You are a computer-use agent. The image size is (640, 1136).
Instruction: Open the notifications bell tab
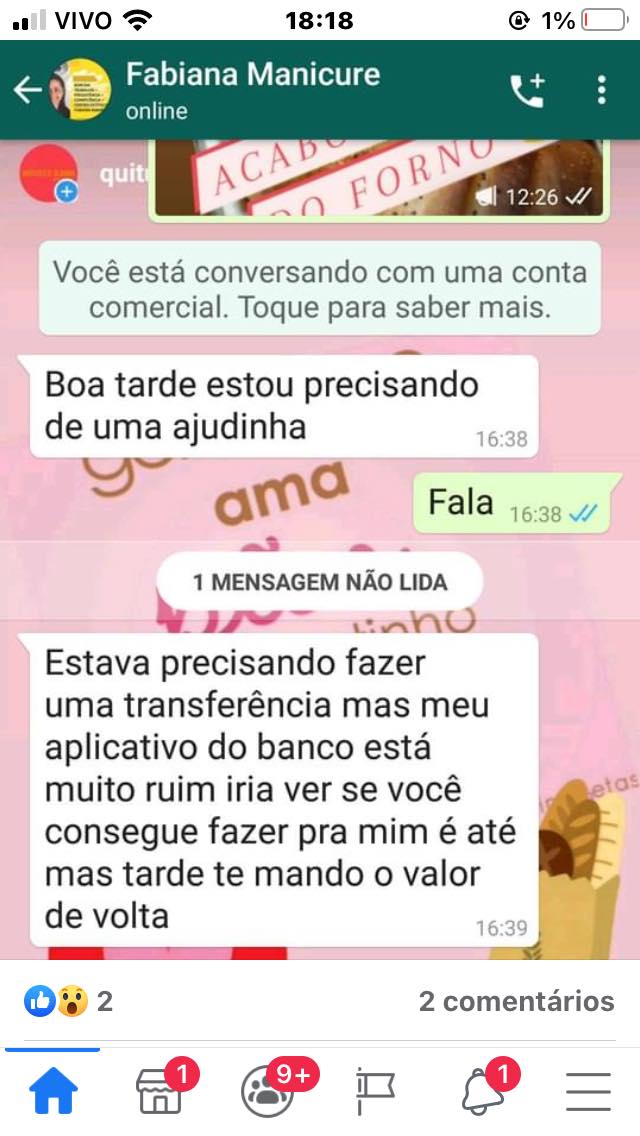tap(482, 1090)
